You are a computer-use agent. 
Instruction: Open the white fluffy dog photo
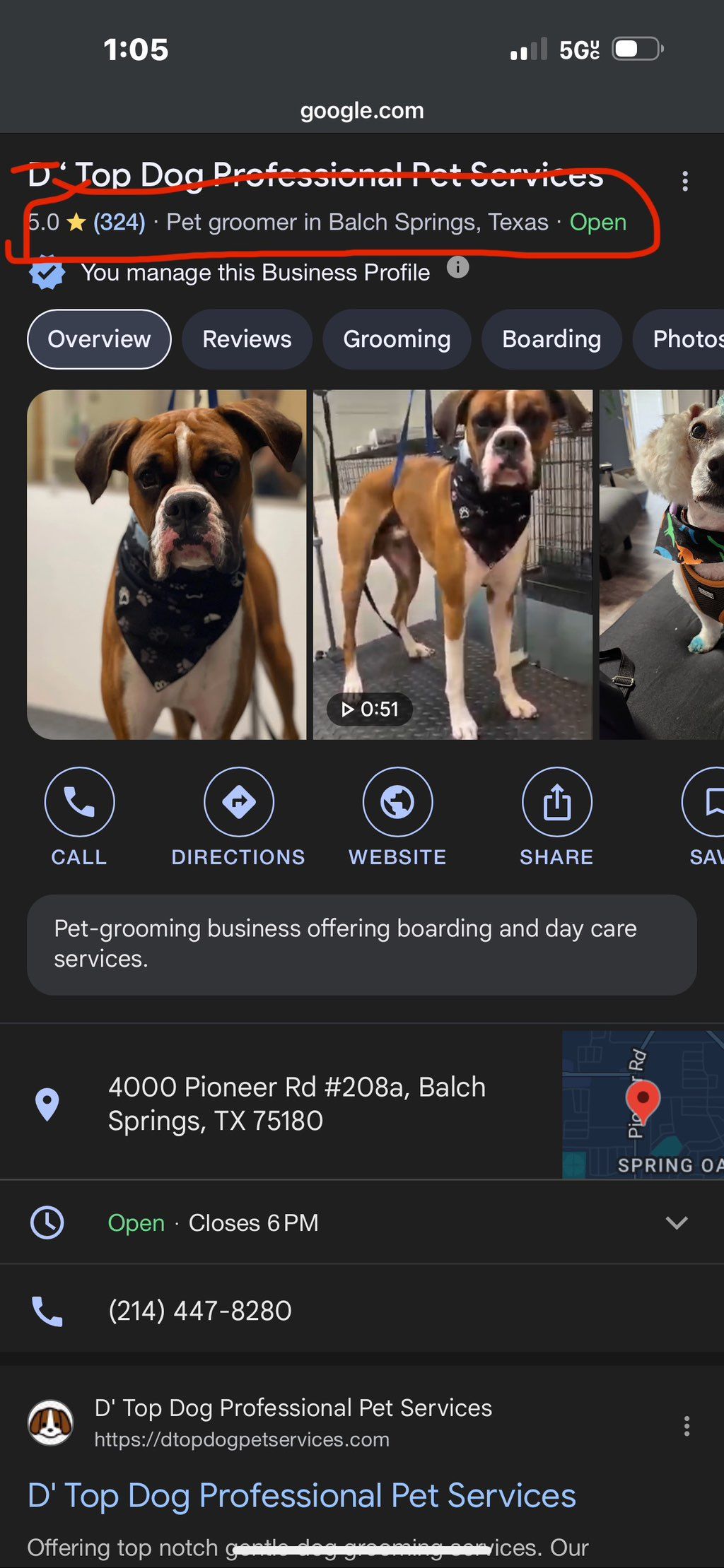tap(662, 564)
